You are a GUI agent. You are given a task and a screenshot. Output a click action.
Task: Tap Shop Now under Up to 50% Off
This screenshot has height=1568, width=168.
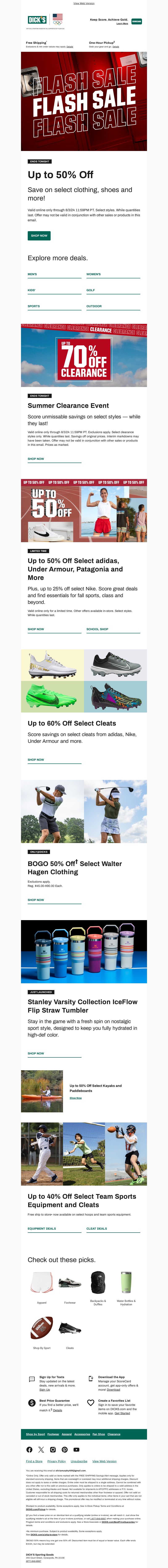click(39, 236)
